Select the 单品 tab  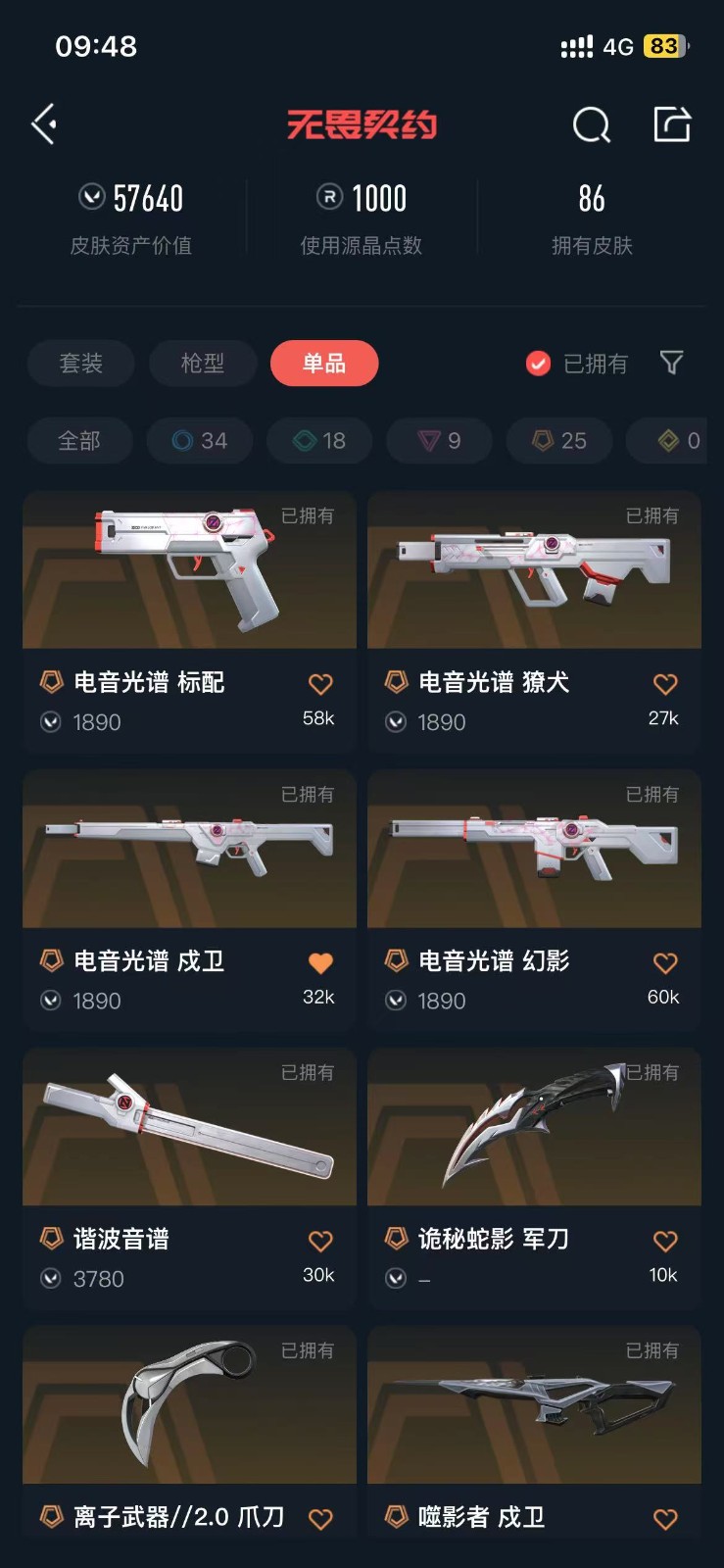pyautogui.click(x=324, y=364)
